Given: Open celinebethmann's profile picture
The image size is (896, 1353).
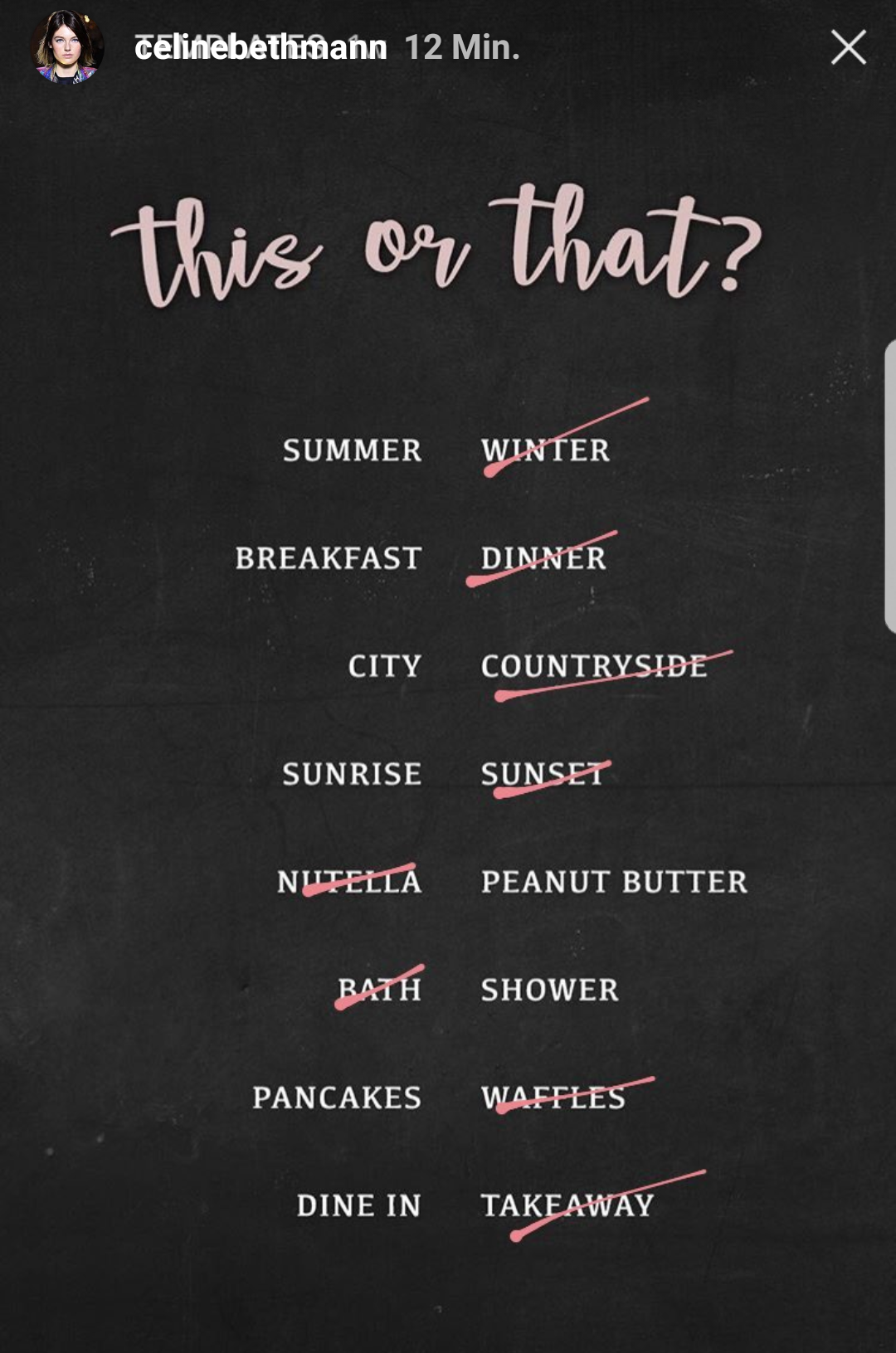Looking at the screenshot, I should pyautogui.click(x=66, y=47).
